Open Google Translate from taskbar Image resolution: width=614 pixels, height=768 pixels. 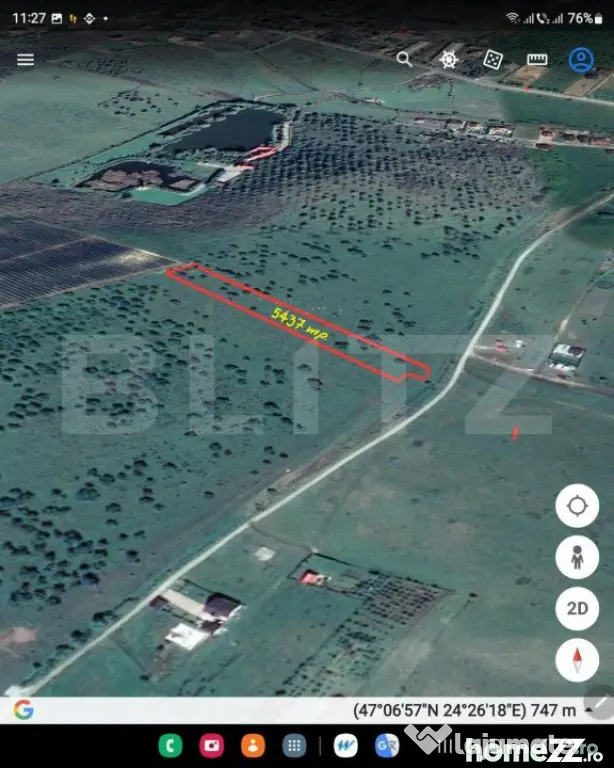386,746
